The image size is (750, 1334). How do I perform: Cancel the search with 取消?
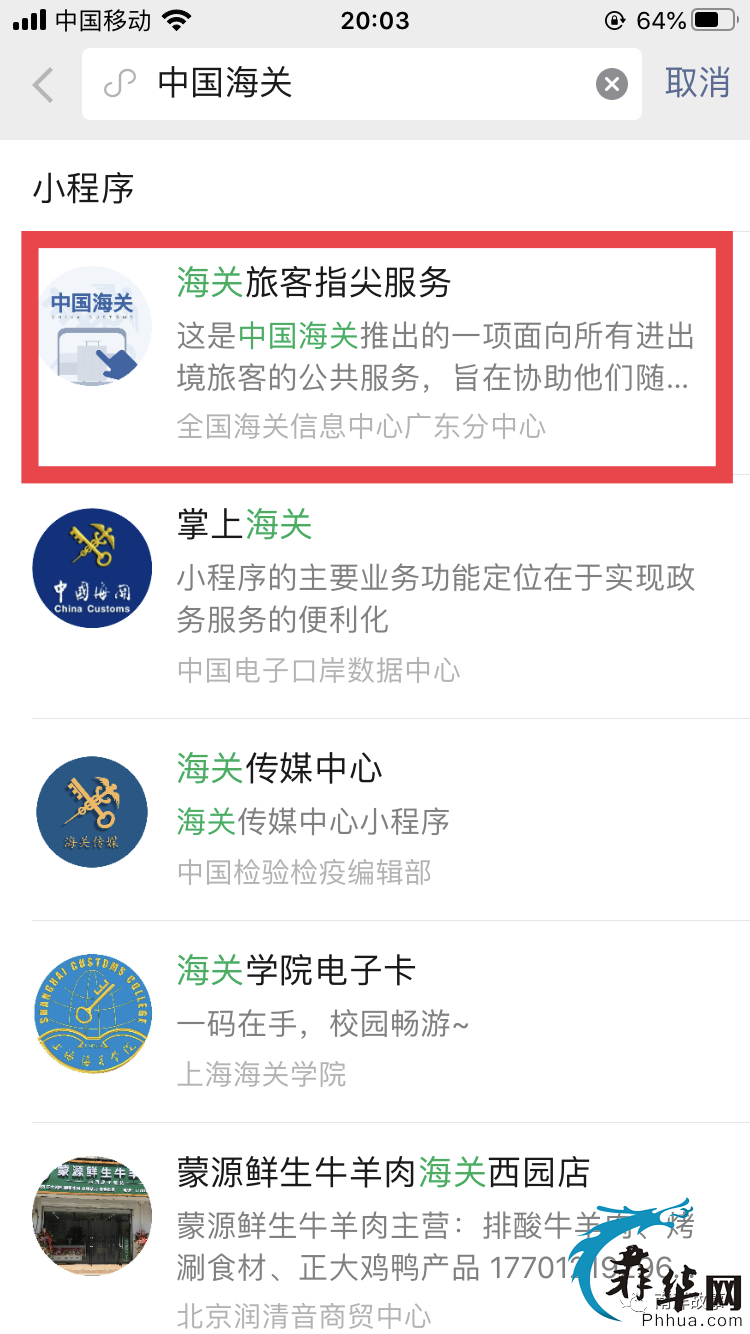tap(697, 83)
